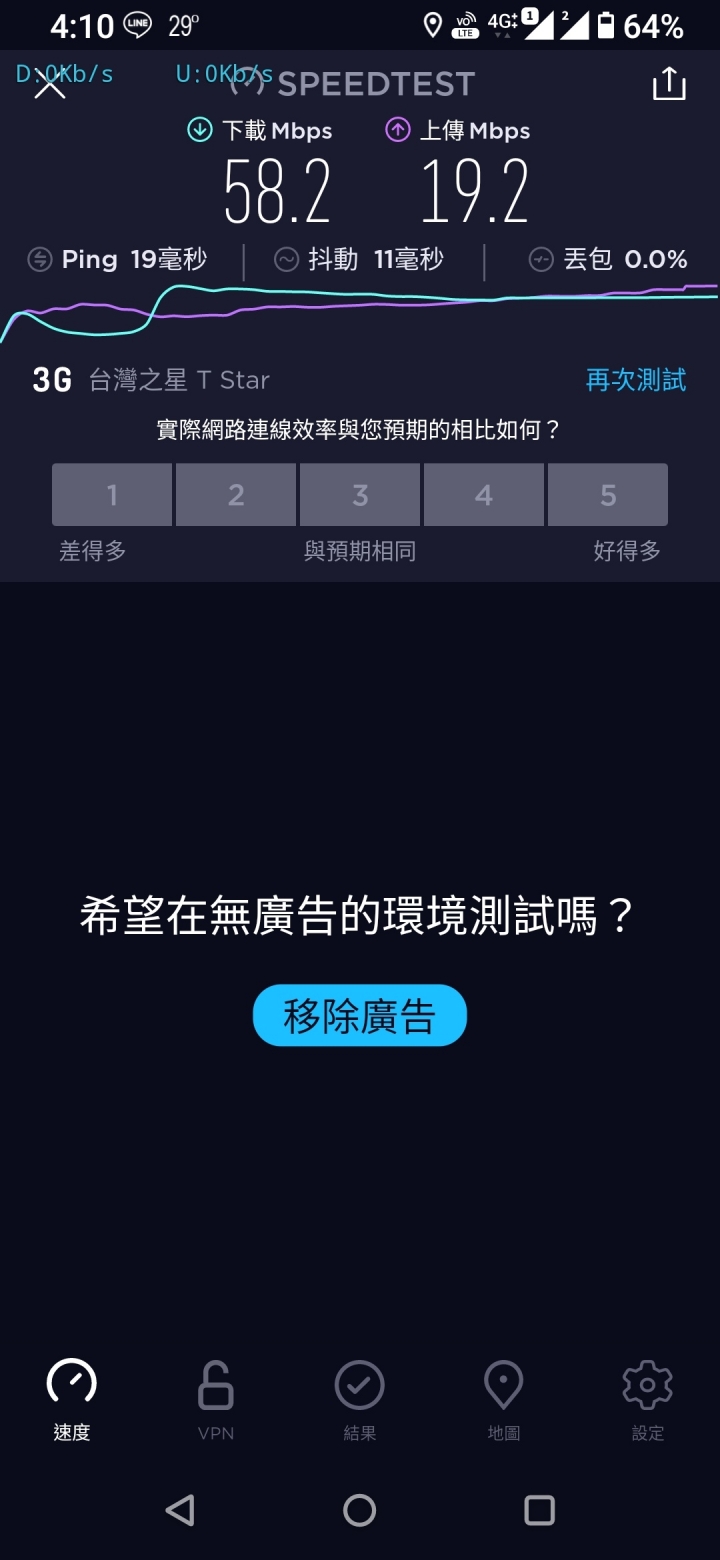720x1560 pixels.
Task: Open the 設定 tab
Action: (648, 1399)
